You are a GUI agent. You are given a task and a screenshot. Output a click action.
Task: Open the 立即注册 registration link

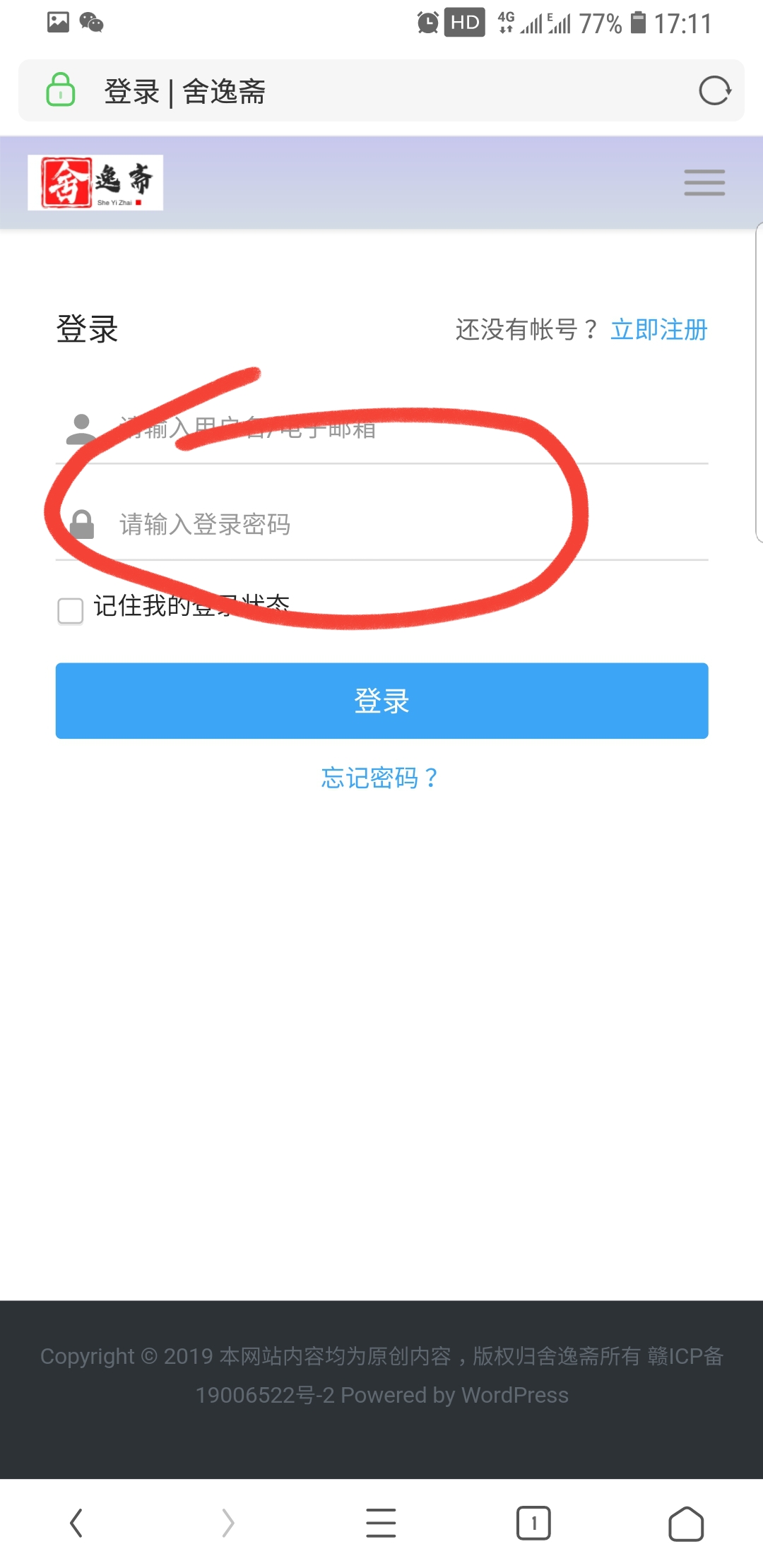click(x=659, y=330)
